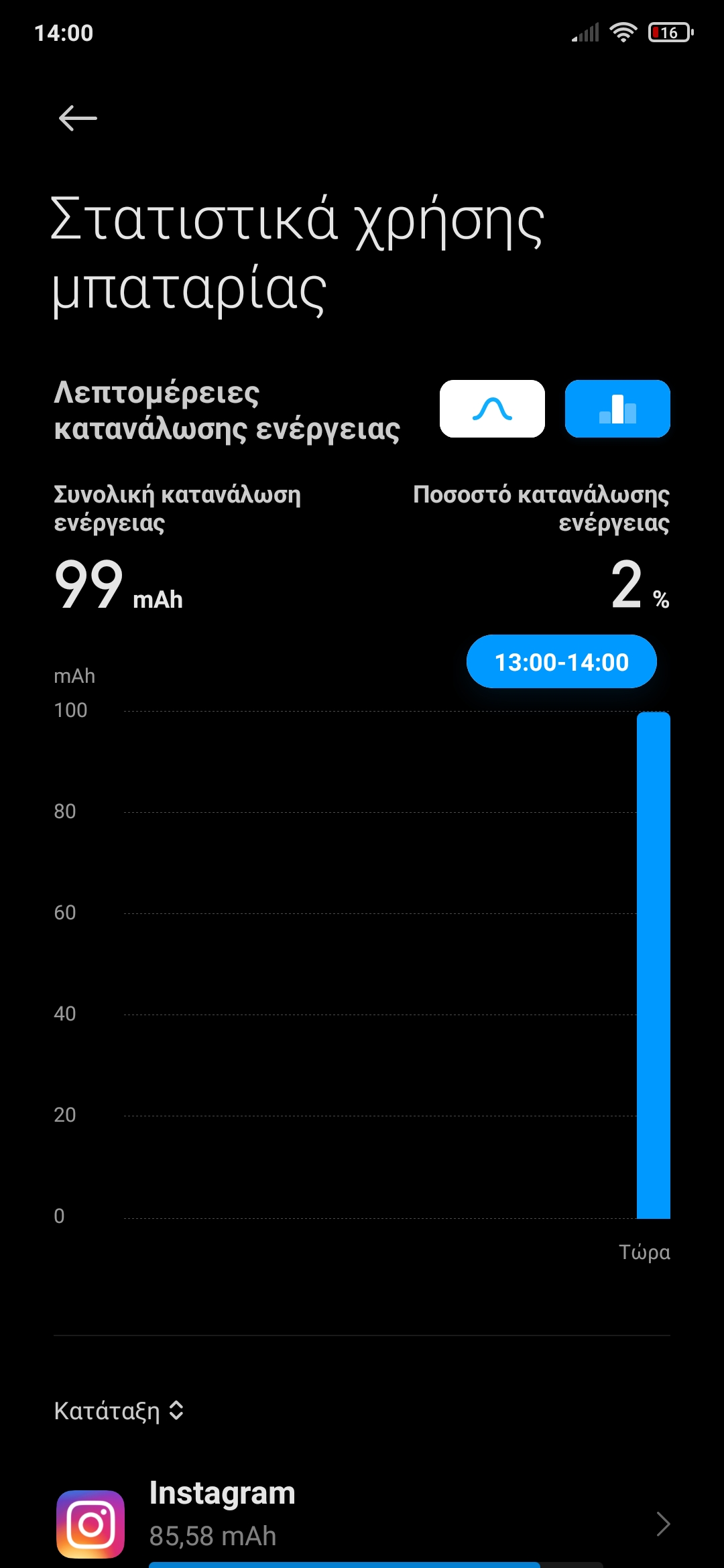The image size is (724, 1568).
Task: Select the bar chart view
Action: [617, 409]
